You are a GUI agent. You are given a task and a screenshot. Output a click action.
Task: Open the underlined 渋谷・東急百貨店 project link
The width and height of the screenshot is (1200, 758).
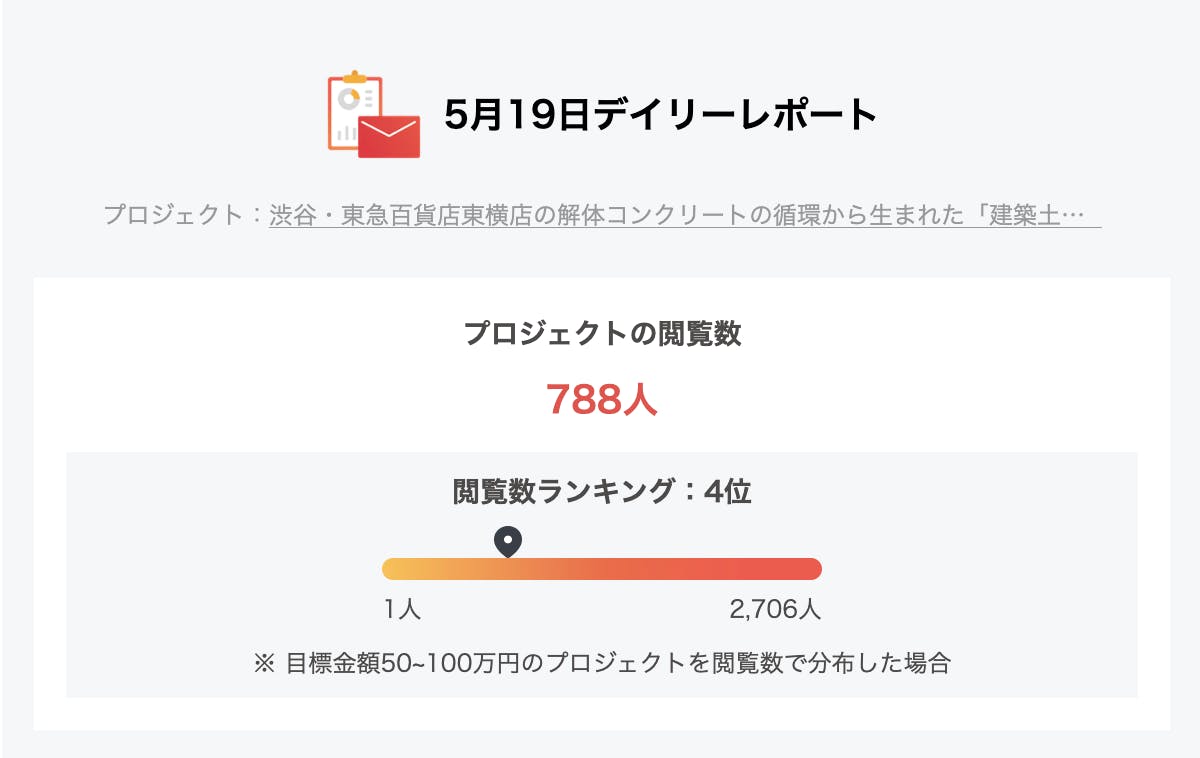pyautogui.click(x=684, y=215)
